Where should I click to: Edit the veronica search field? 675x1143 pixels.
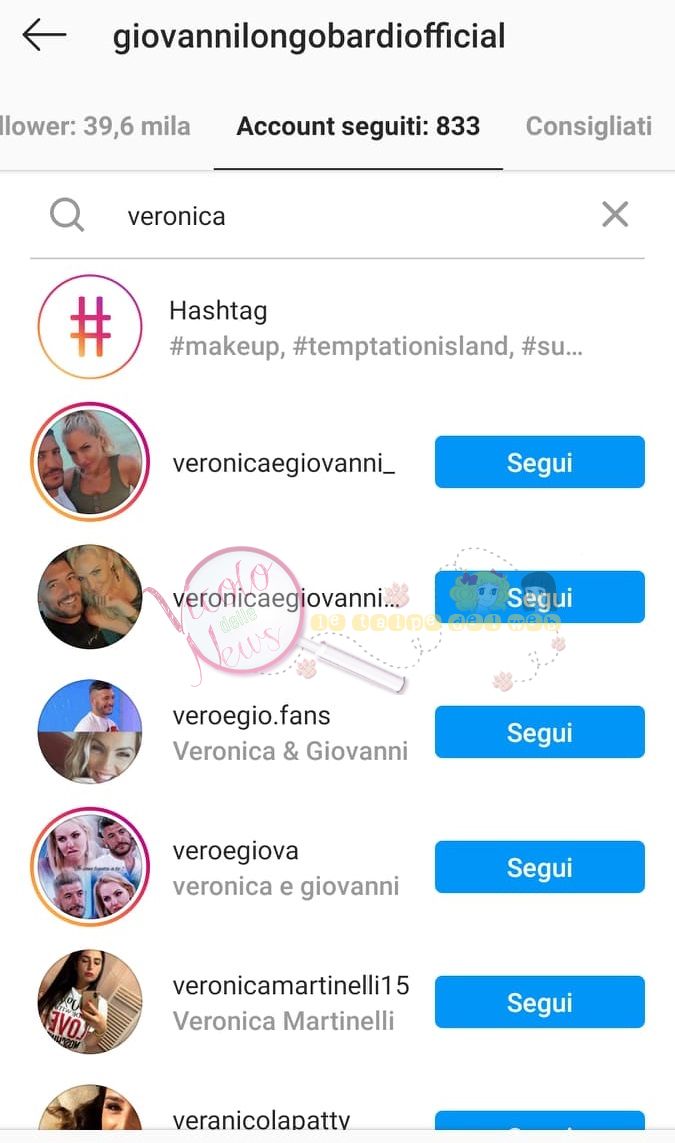(340, 215)
